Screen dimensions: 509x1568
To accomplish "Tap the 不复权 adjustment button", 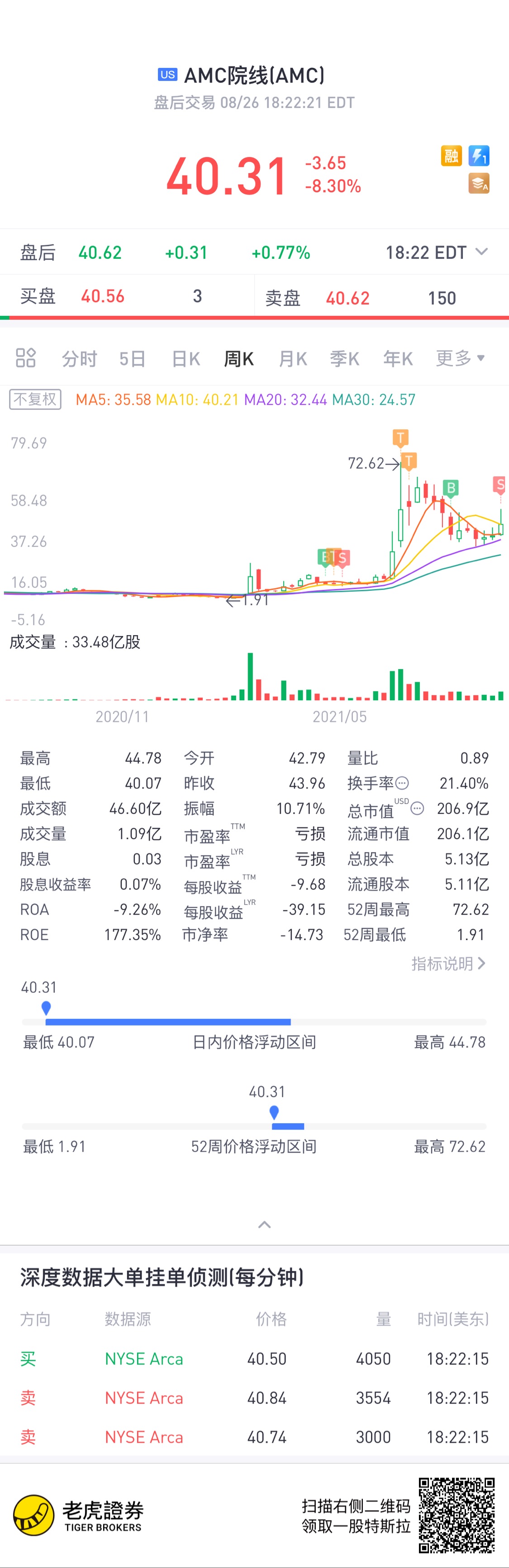I will (35, 399).
